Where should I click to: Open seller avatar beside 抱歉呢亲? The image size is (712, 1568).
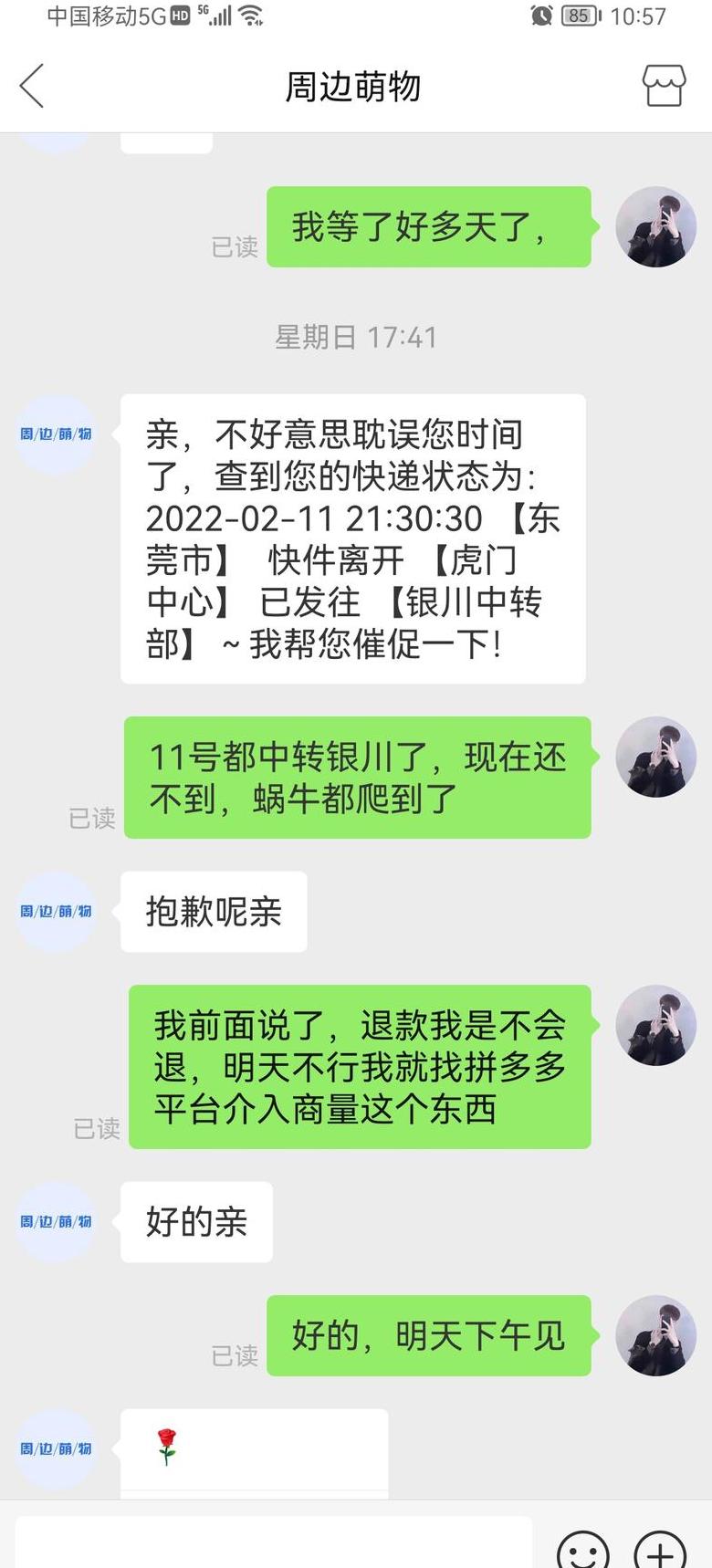pos(56,911)
